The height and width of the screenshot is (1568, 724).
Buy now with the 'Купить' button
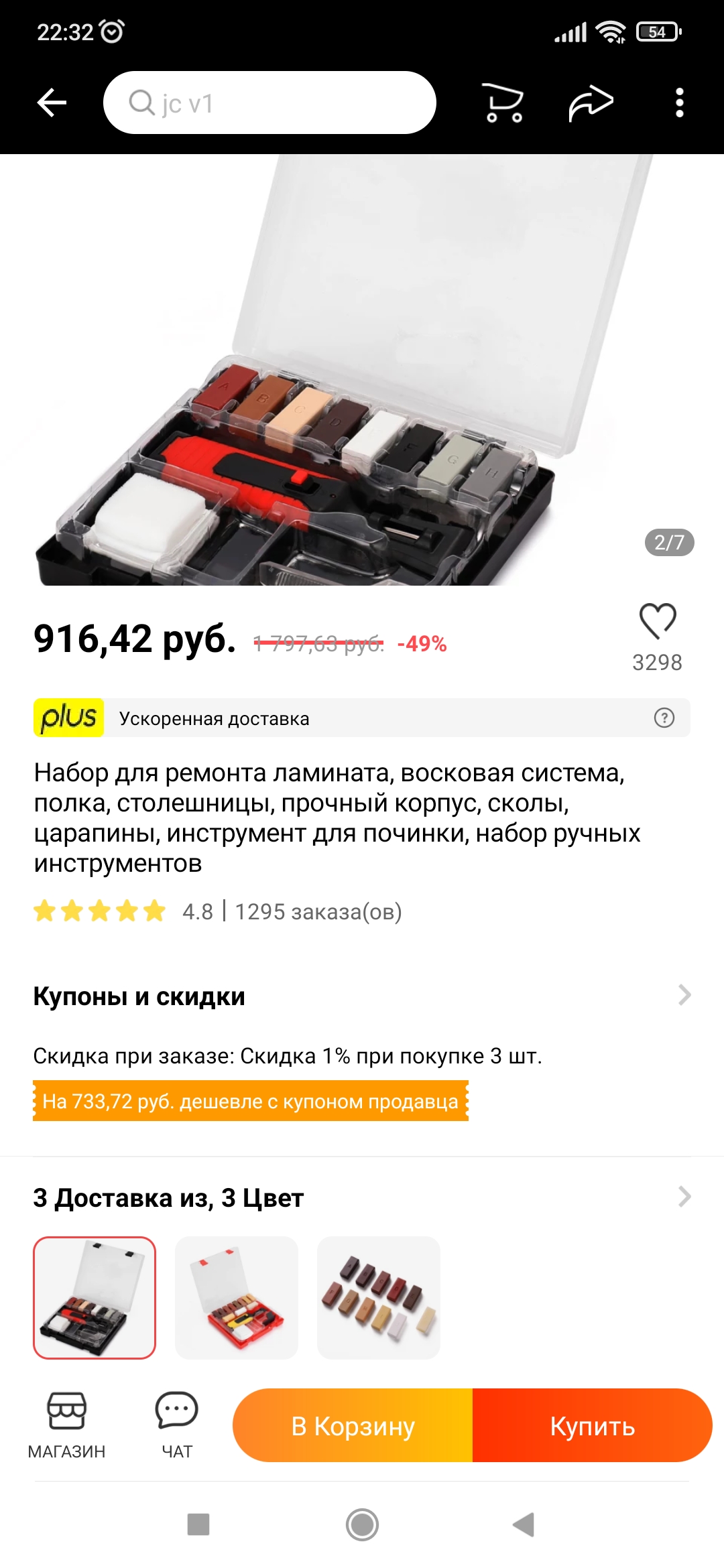[592, 1426]
